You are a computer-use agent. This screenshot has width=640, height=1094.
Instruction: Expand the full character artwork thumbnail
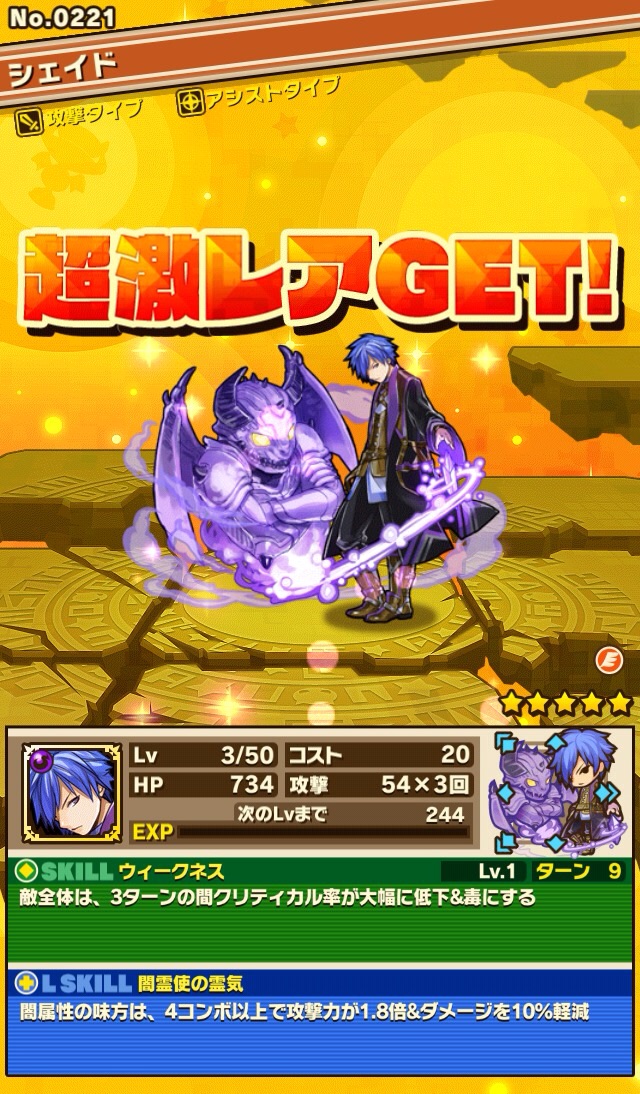557,792
